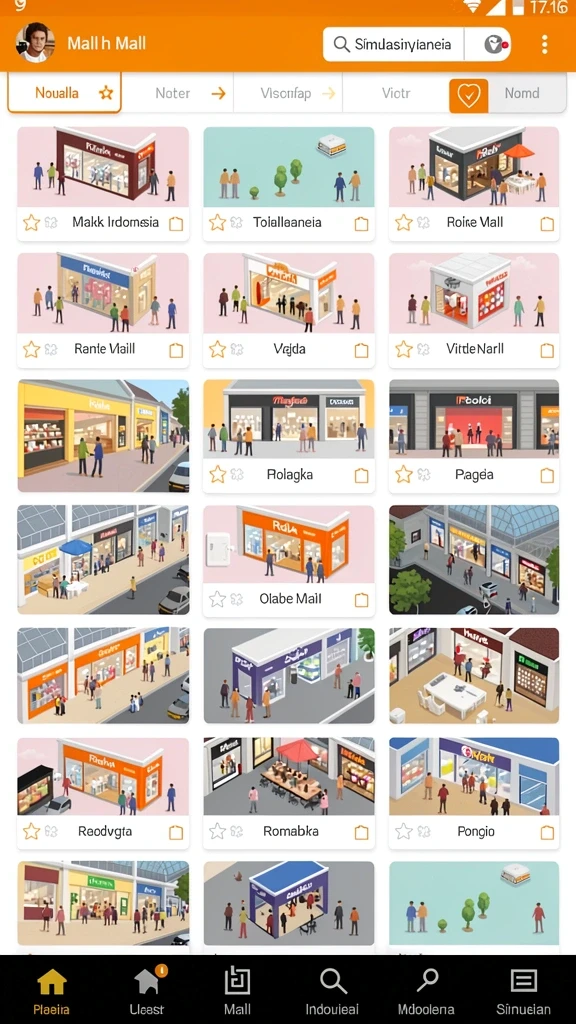Image resolution: width=576 pixels, height=1024 pixels.
Task: Star the Roike Mall card
Action: 404,223
